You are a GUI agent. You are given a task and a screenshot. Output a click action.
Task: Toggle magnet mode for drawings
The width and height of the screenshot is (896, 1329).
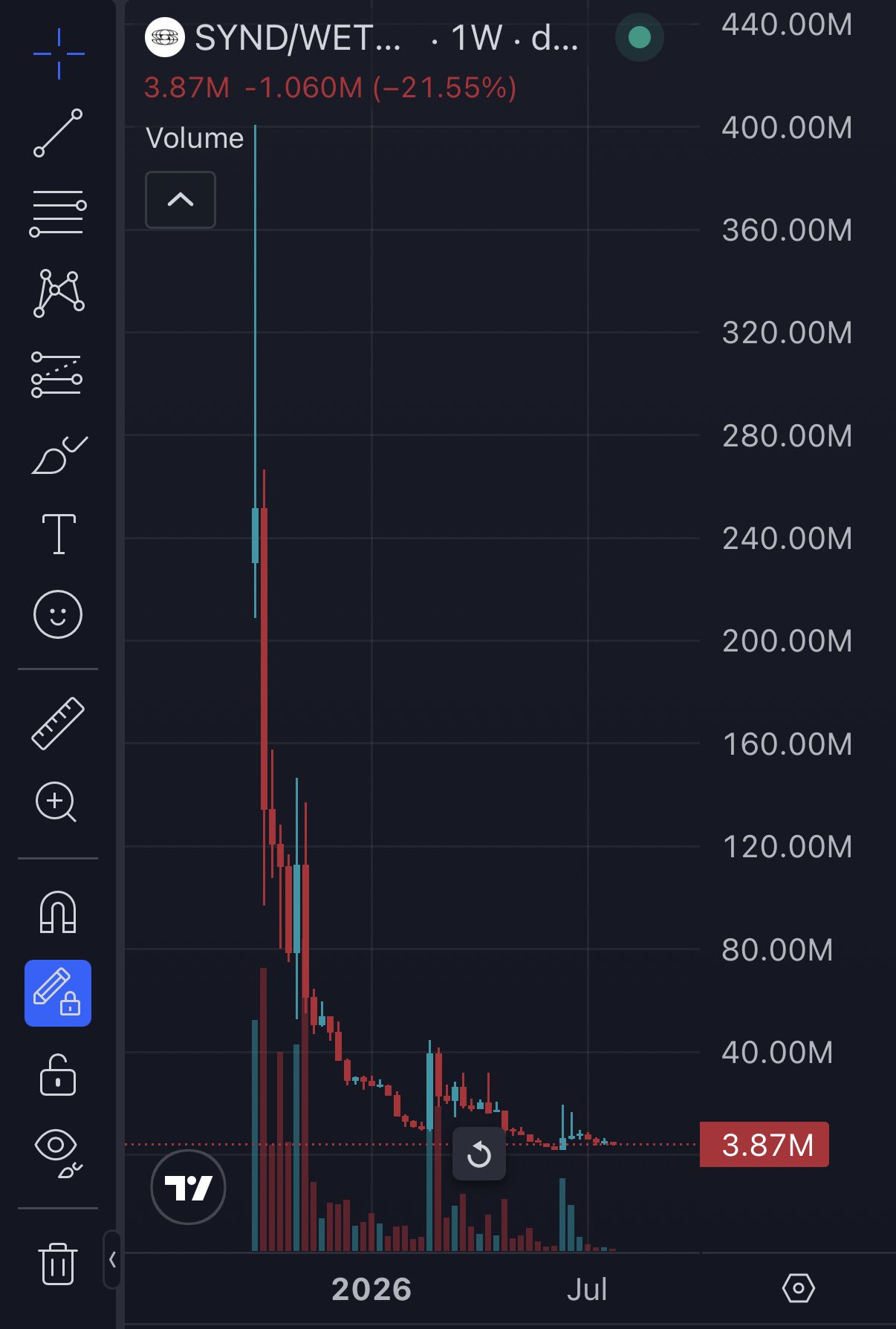coord(58,912)
